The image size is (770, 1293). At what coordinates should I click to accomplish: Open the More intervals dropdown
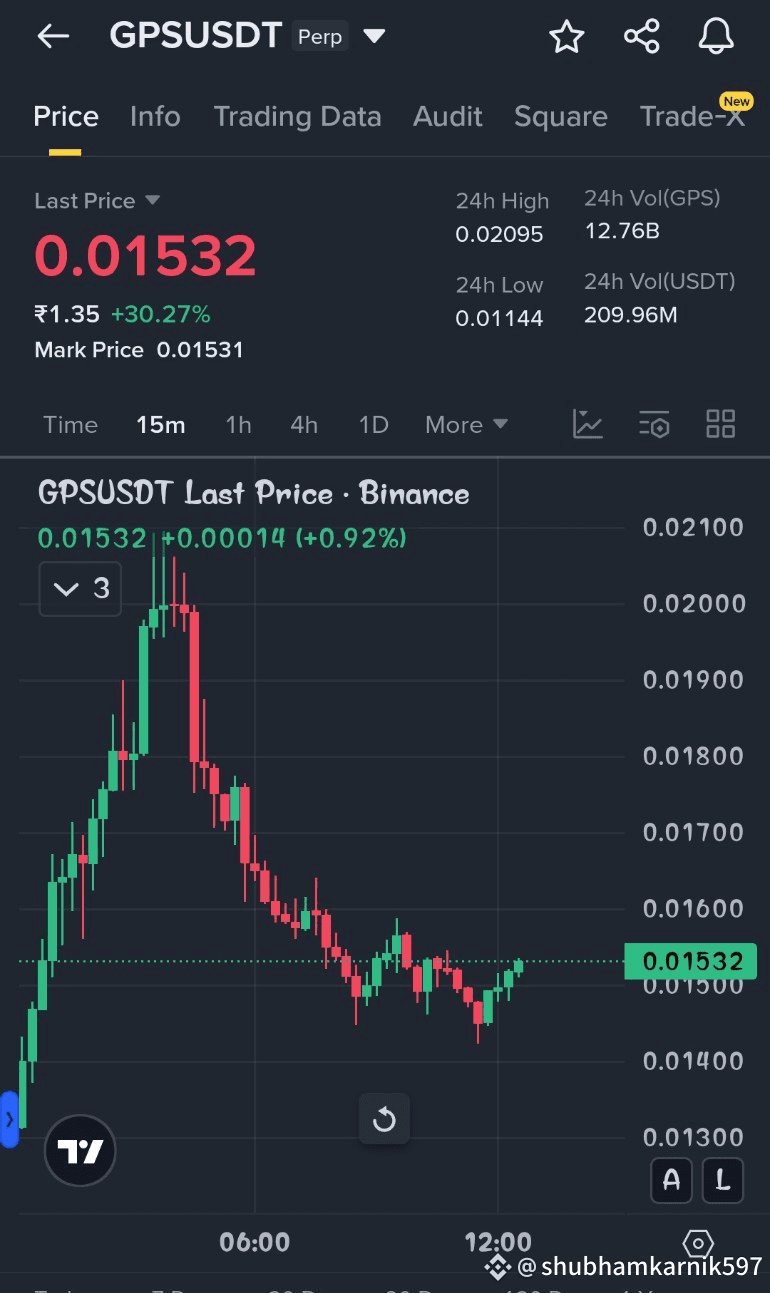pyautogui.click(x=466, y=425)
